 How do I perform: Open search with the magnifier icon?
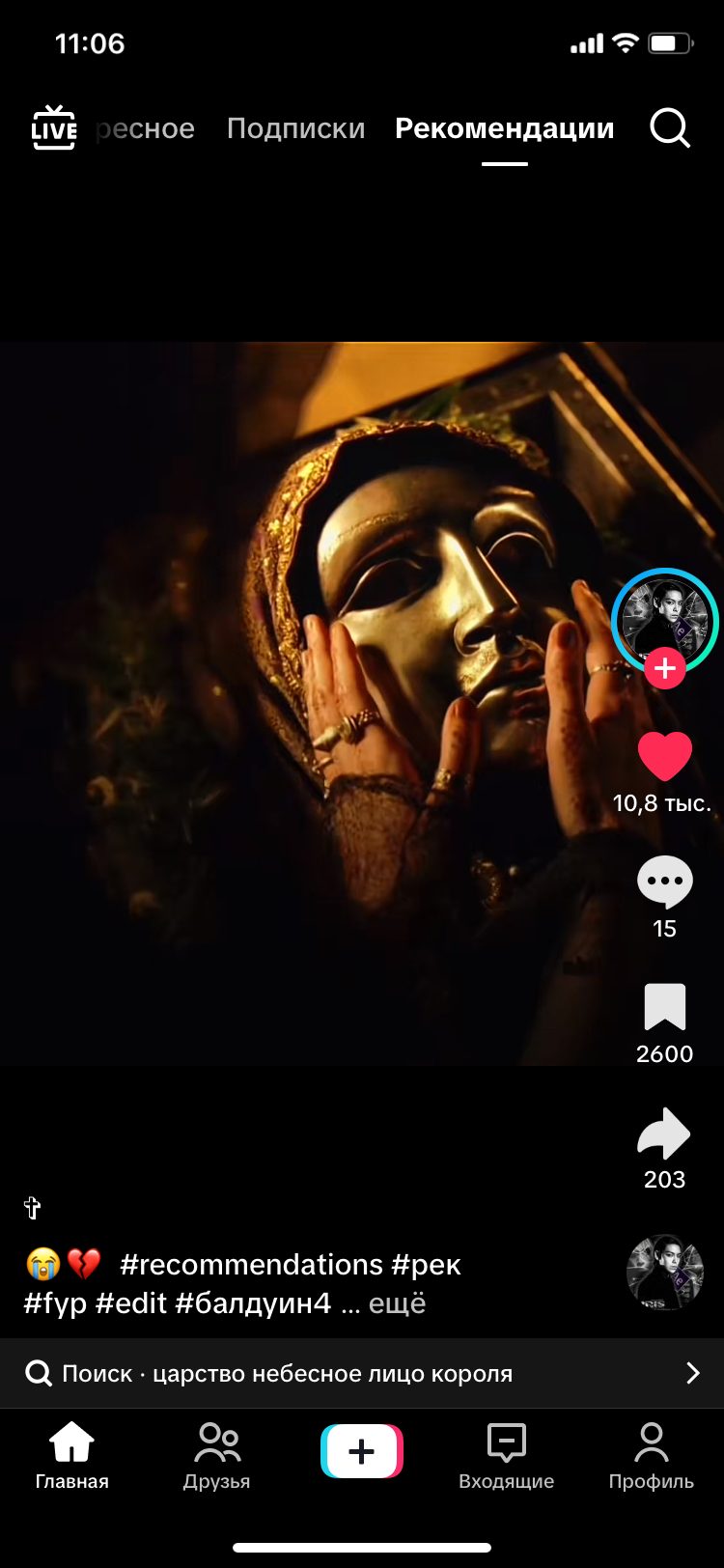pyautogui.click(x=669, y=127)
